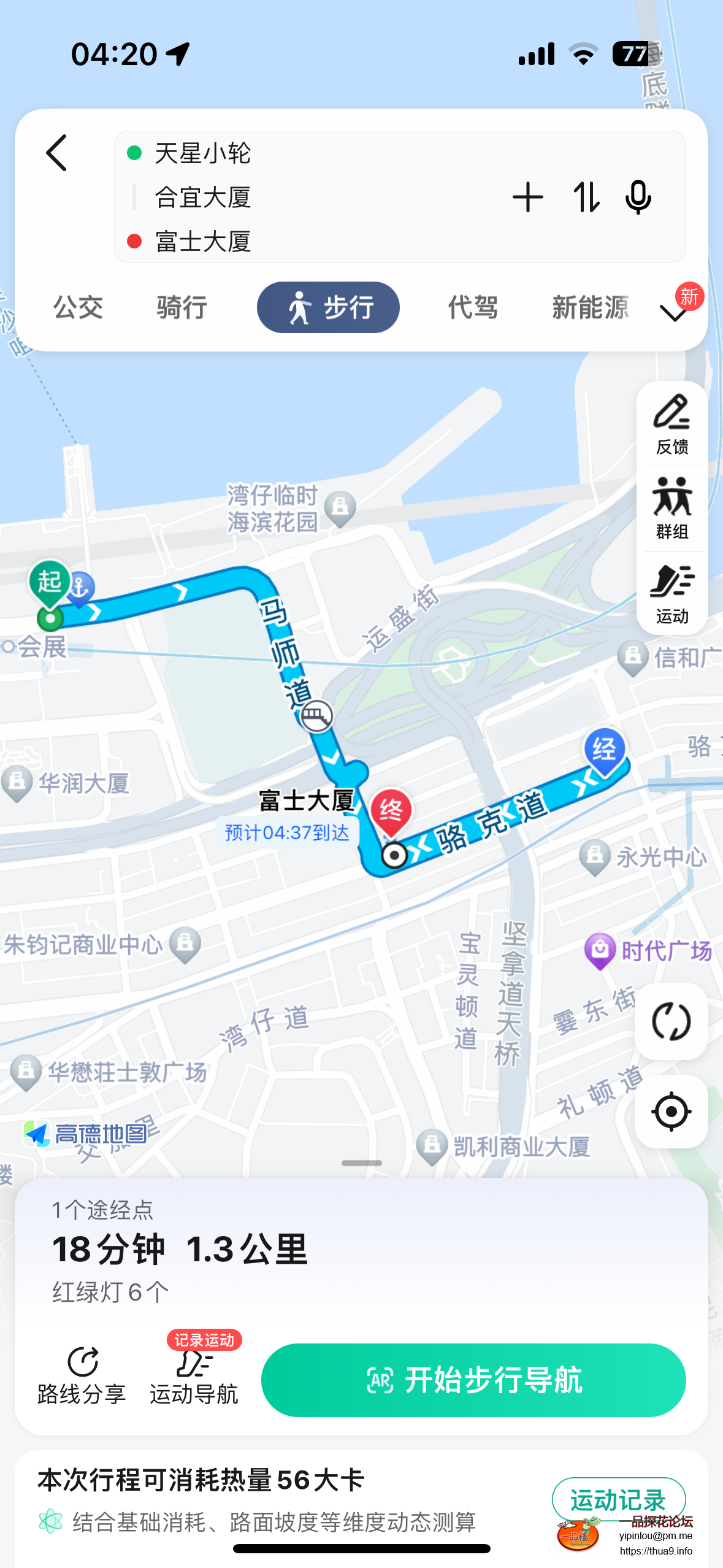Open 运动 sport mode on the map

tap(672, 594)
